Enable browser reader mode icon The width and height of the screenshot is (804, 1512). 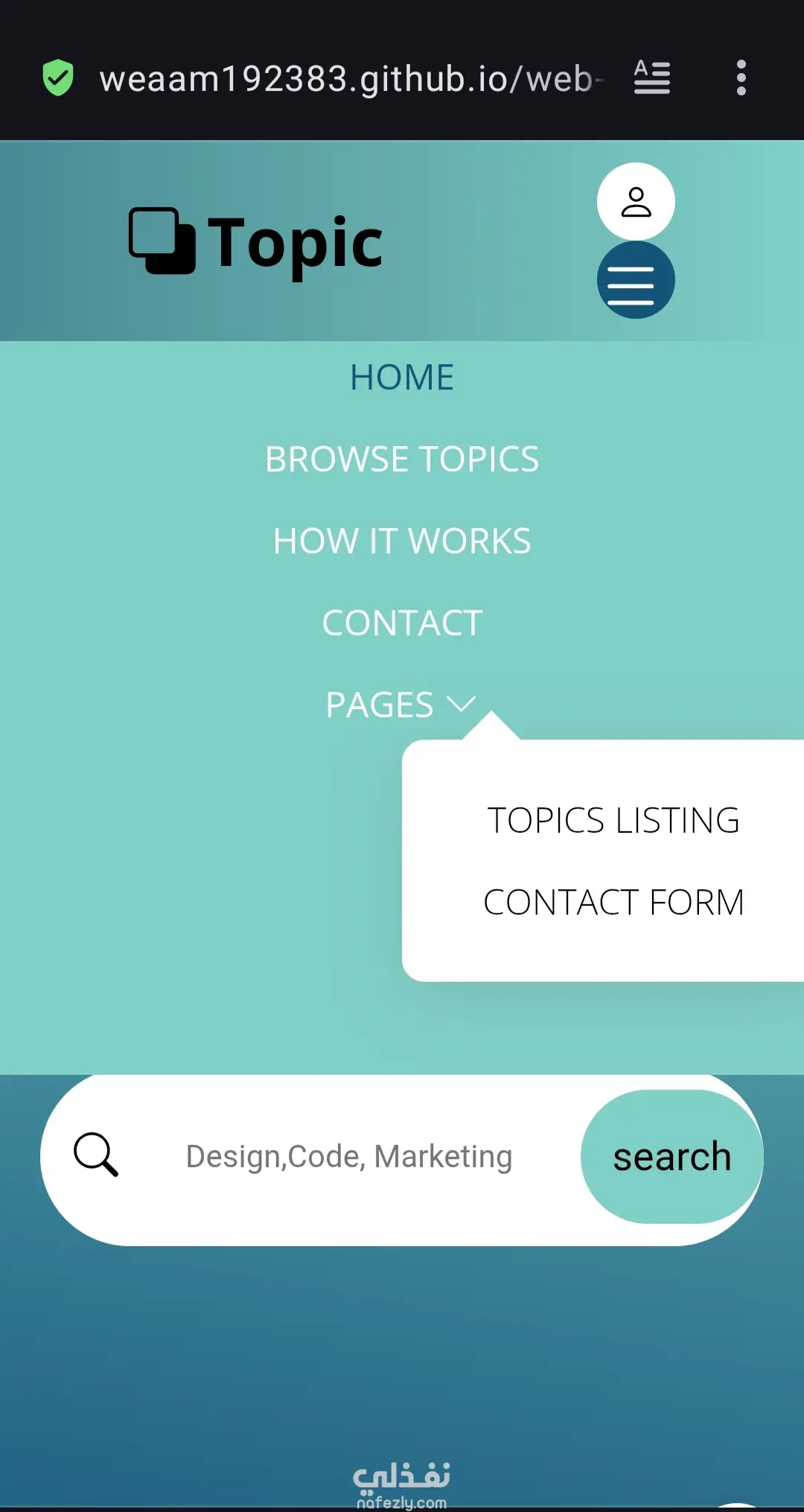[x=652, y=77]
